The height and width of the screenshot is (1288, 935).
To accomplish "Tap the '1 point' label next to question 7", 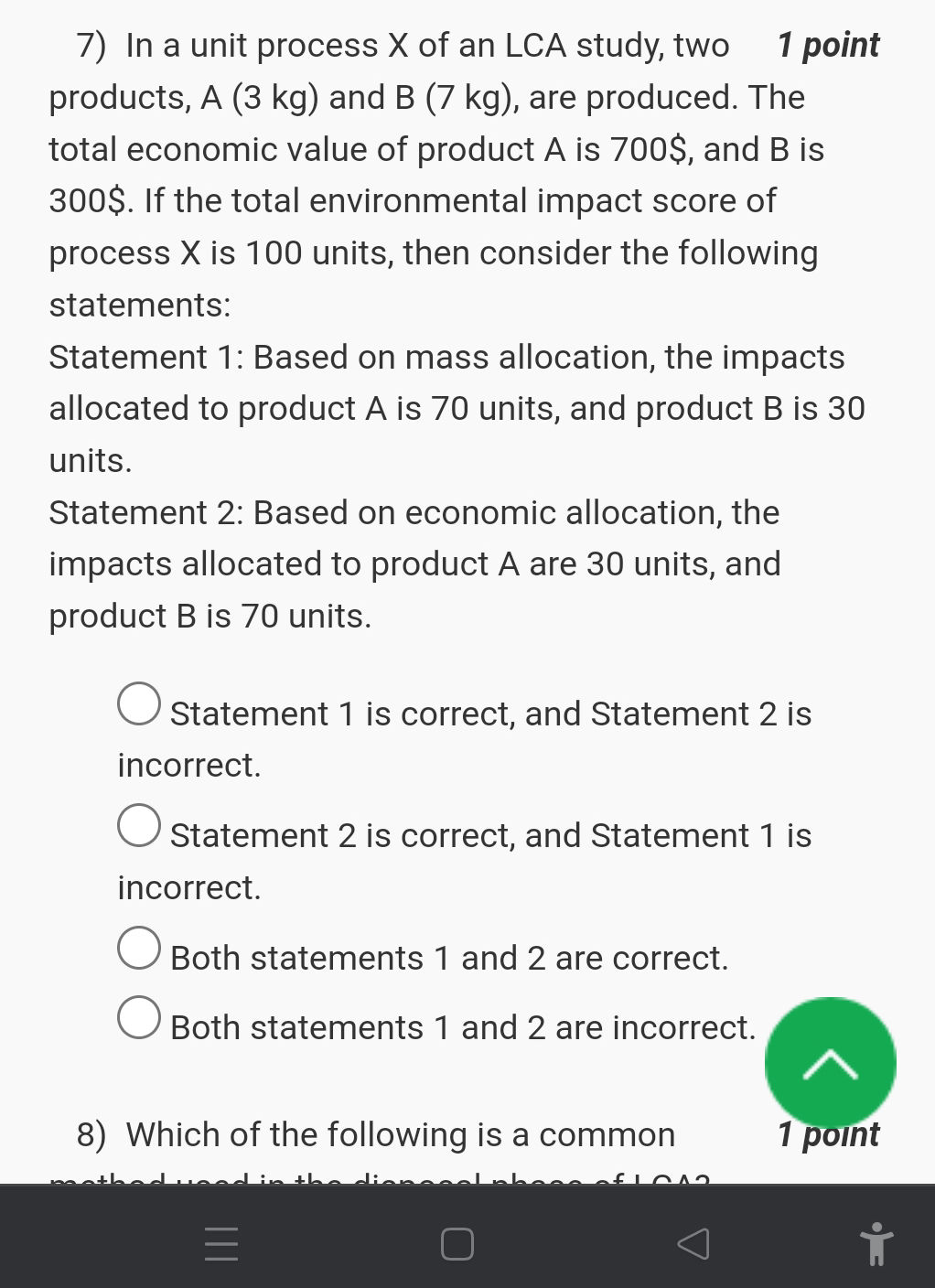I will (828, 44).
